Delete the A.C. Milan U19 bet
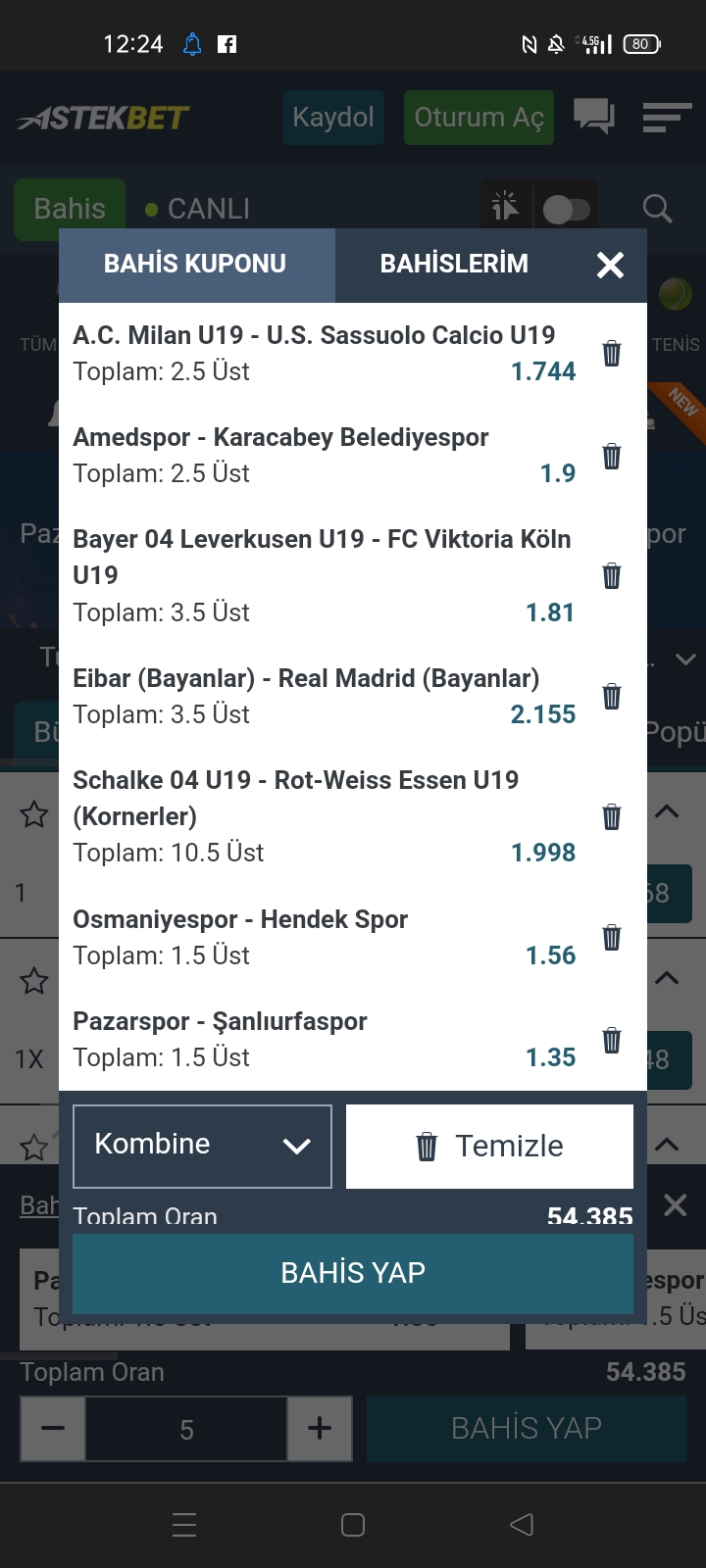 pyautogui.click(x=612, y=354)
